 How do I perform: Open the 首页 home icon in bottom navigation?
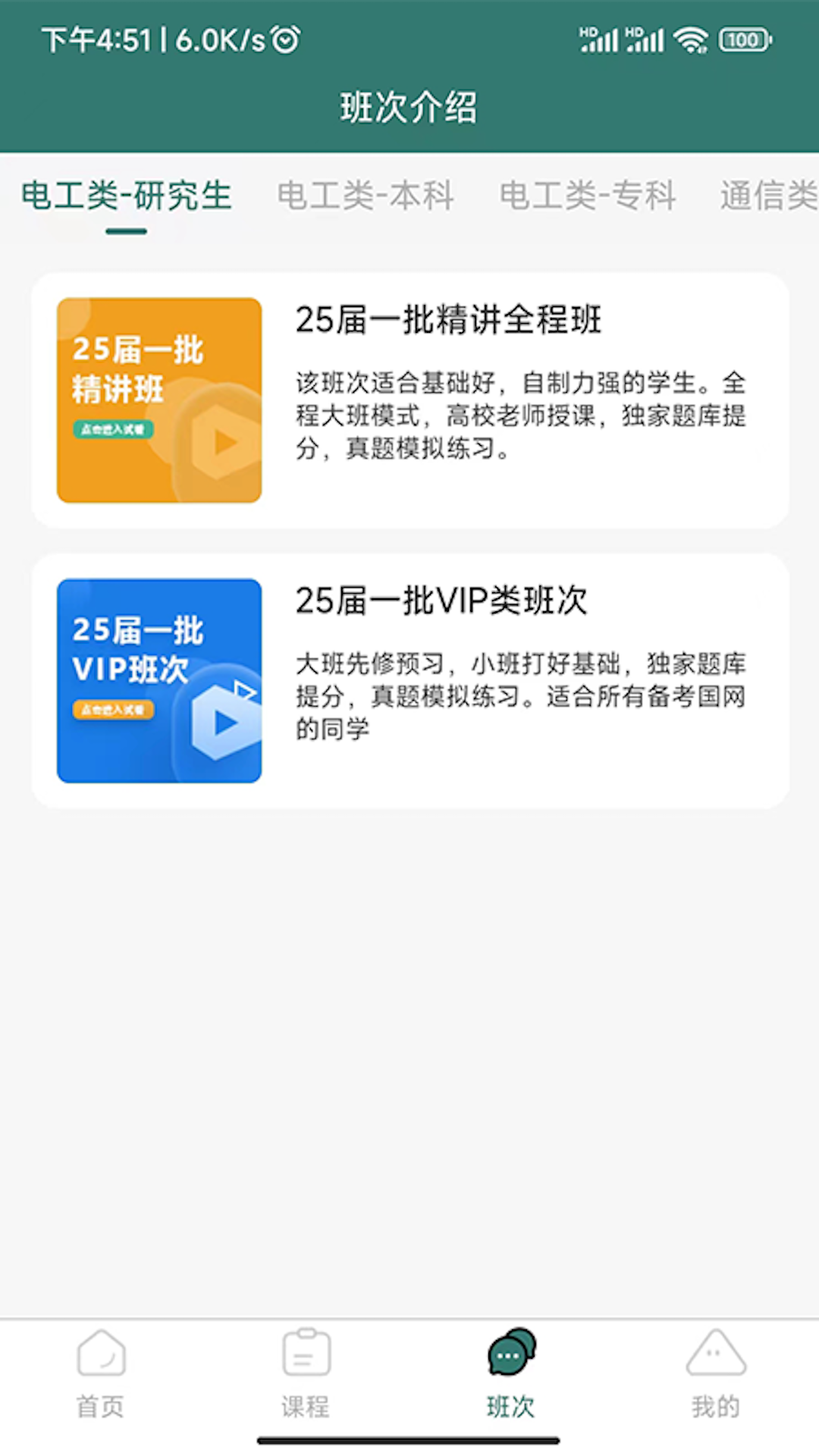point(101,1357)
